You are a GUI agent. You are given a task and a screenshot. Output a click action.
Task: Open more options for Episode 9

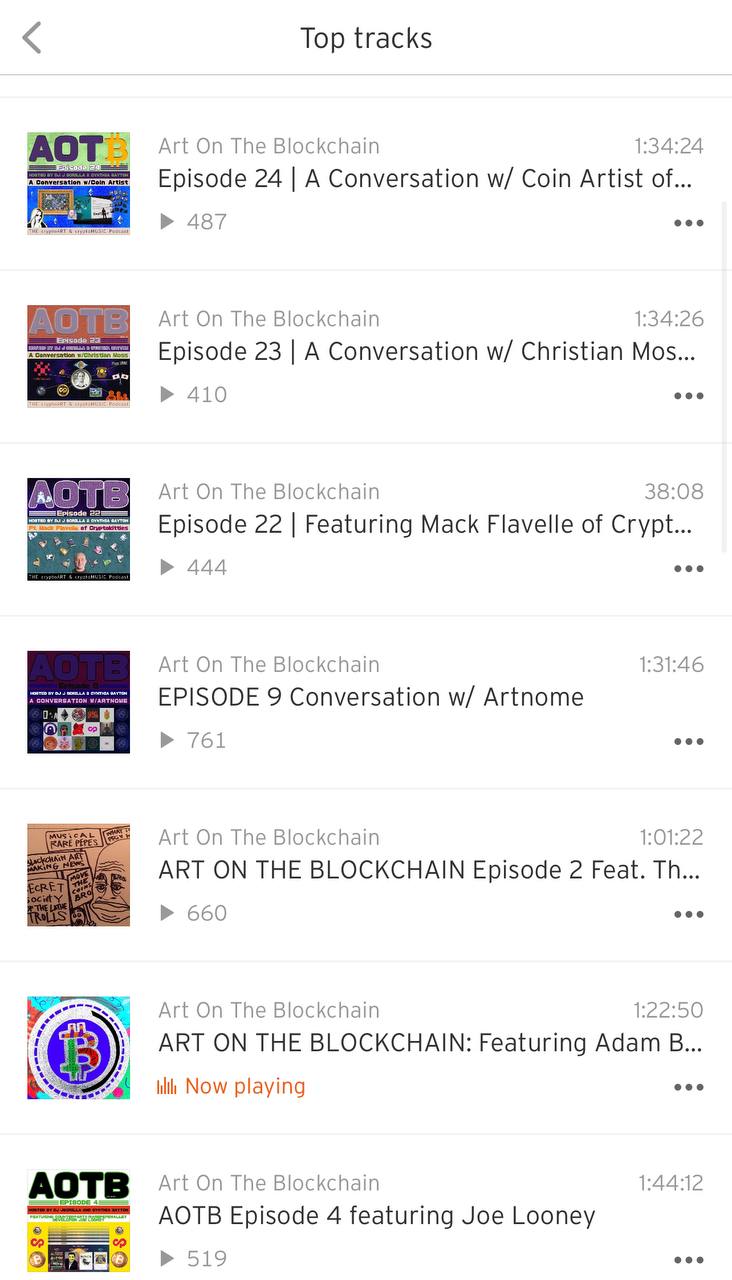[688, 742]
